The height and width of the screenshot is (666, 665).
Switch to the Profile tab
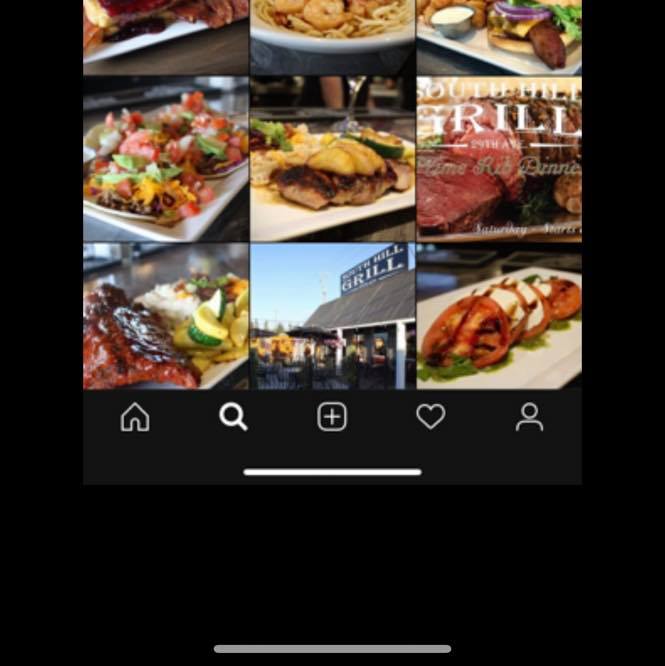(x=529, y=417)
